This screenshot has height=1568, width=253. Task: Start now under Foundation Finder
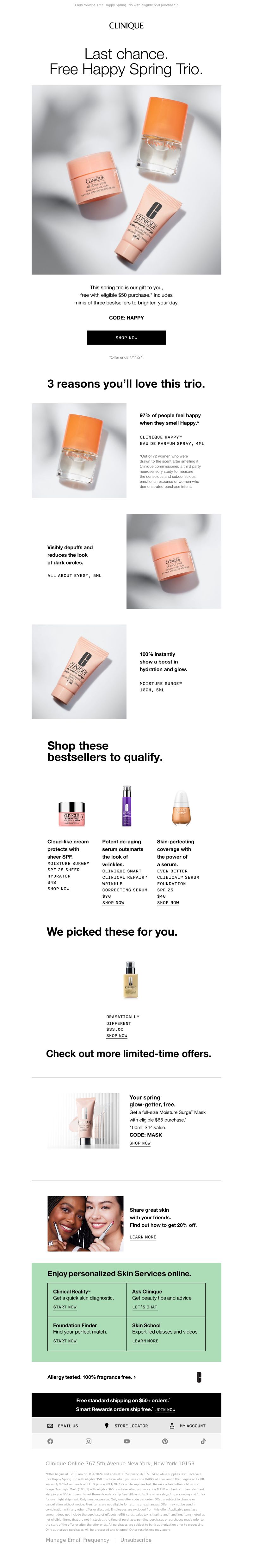click(65, 1341)
